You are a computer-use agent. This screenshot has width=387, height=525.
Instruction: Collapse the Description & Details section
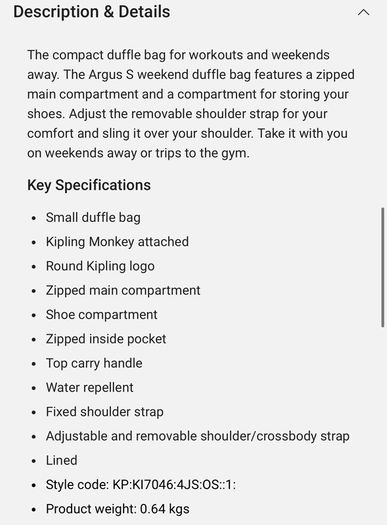click(x=363, y=12)
